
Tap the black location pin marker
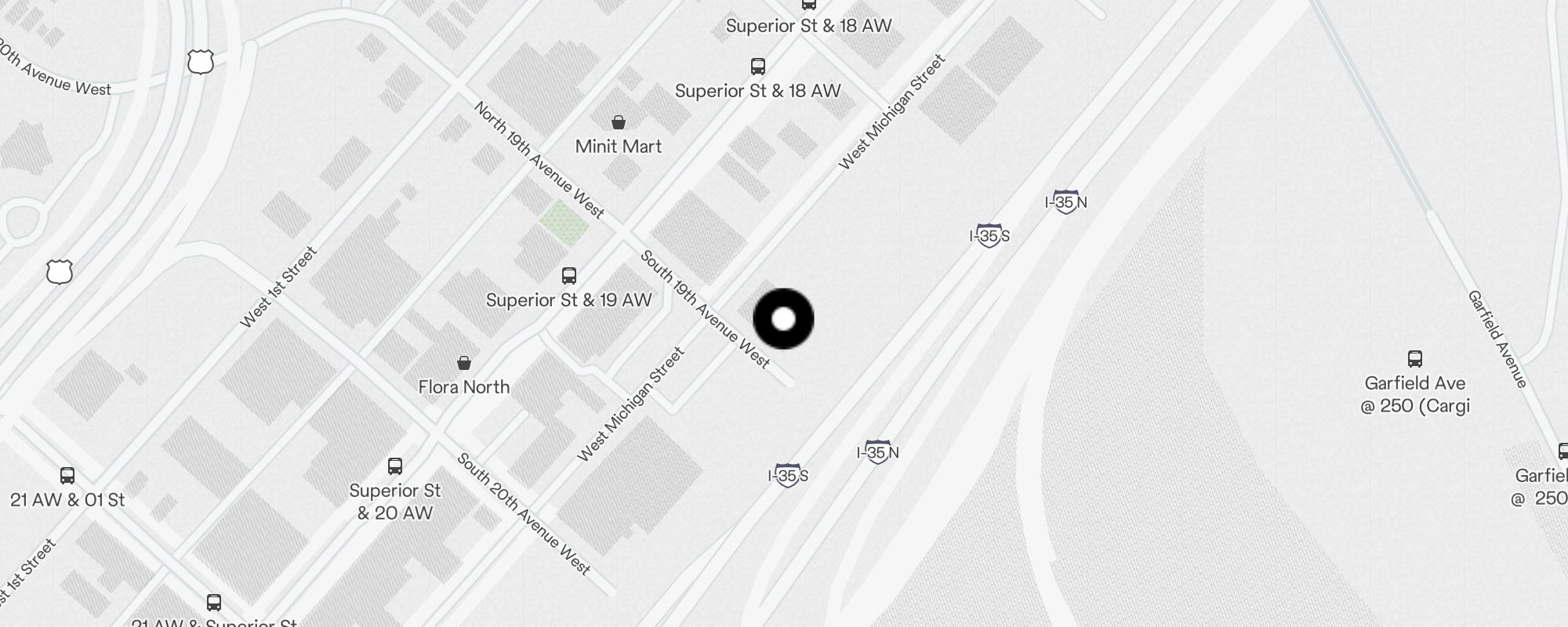tap(783, 319)
